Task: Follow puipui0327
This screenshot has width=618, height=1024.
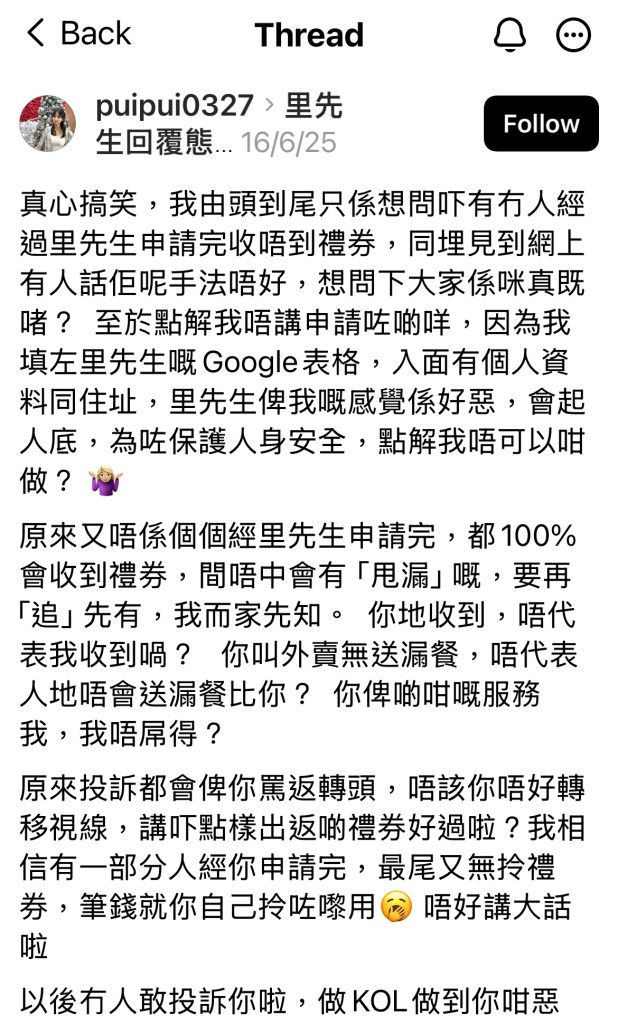Action: coord(541,124)
